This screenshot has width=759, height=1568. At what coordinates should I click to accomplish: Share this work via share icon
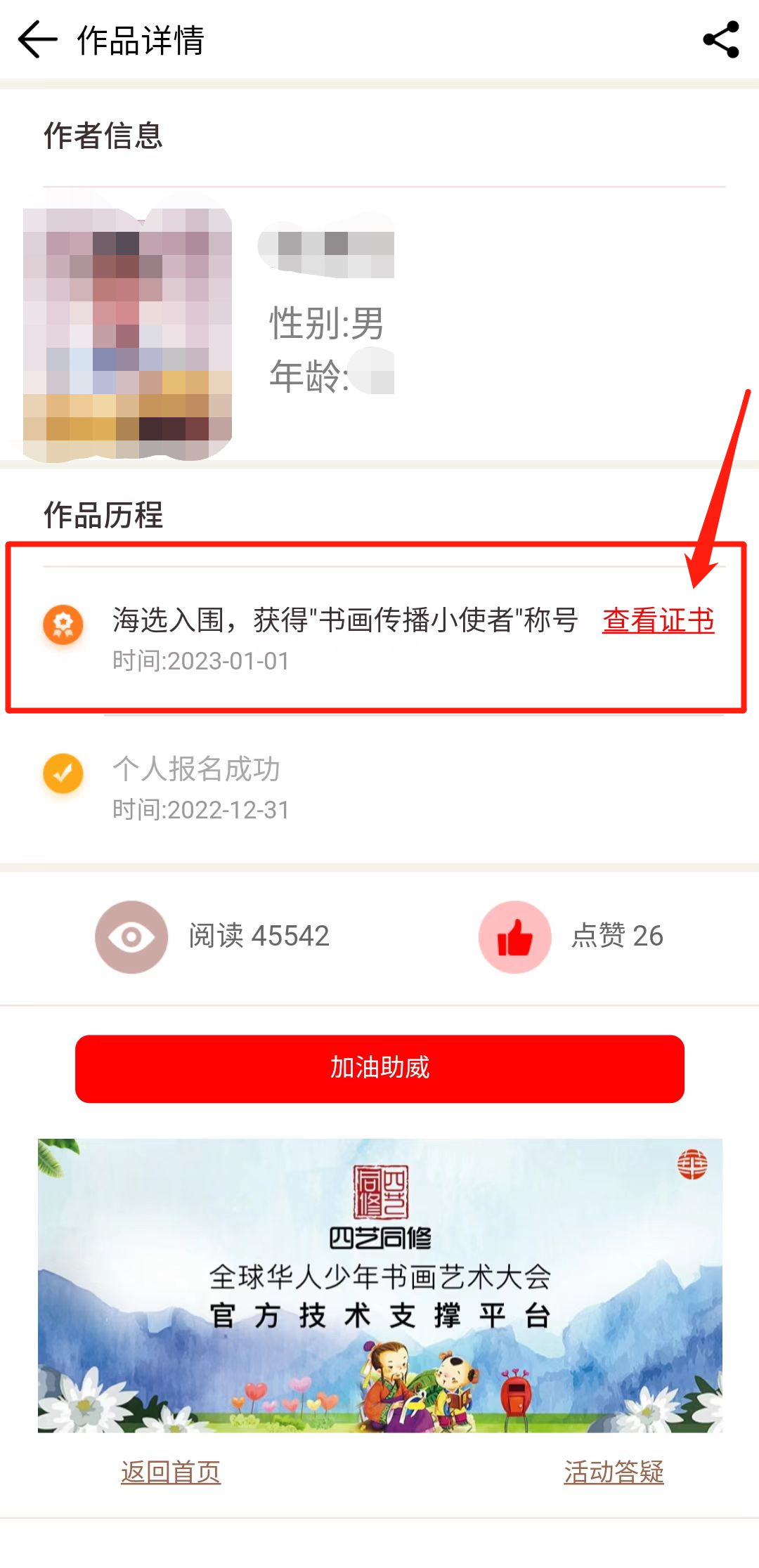[x=721, y=39]
